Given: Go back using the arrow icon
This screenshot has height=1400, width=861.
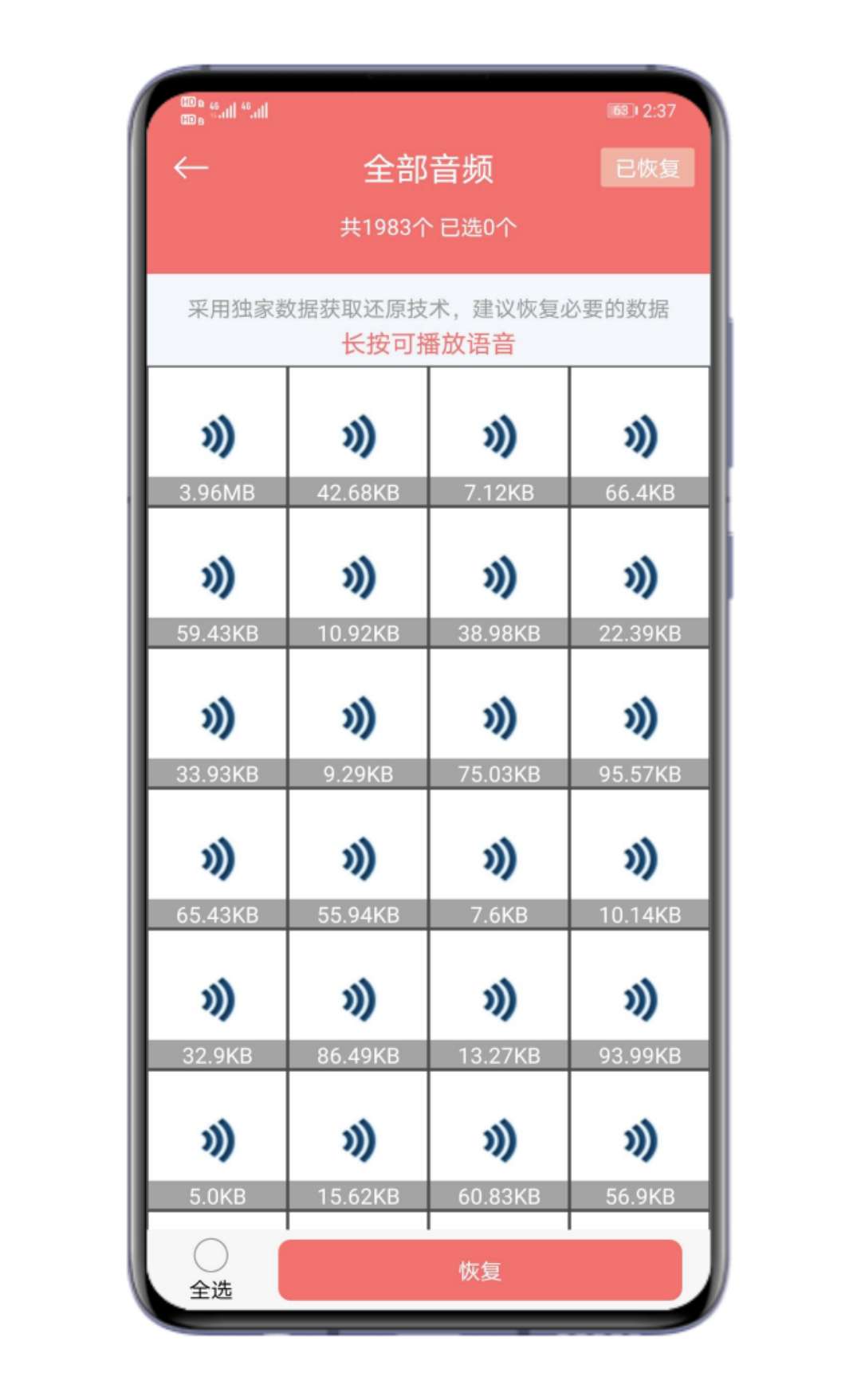Looking at the screenshot, I should [x=191, y=168].
